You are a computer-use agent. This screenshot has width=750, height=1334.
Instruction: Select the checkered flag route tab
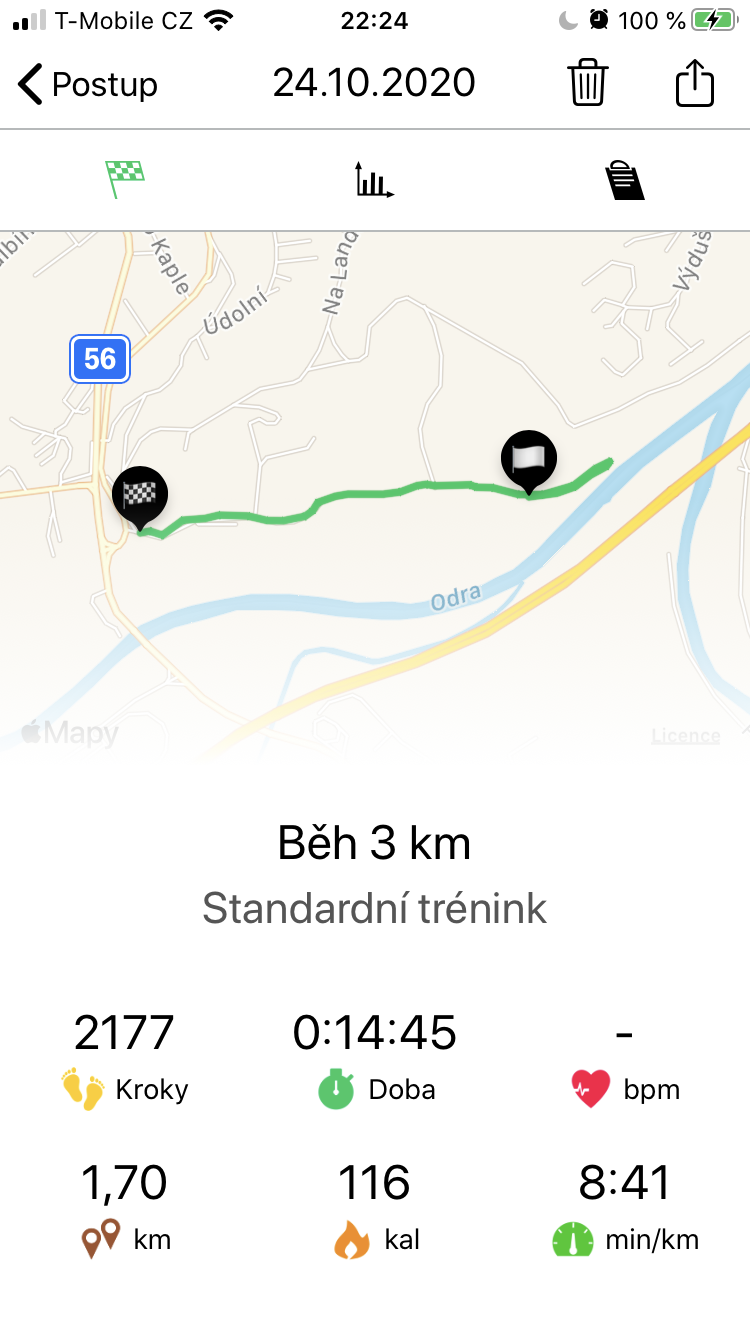click(125, 180)
